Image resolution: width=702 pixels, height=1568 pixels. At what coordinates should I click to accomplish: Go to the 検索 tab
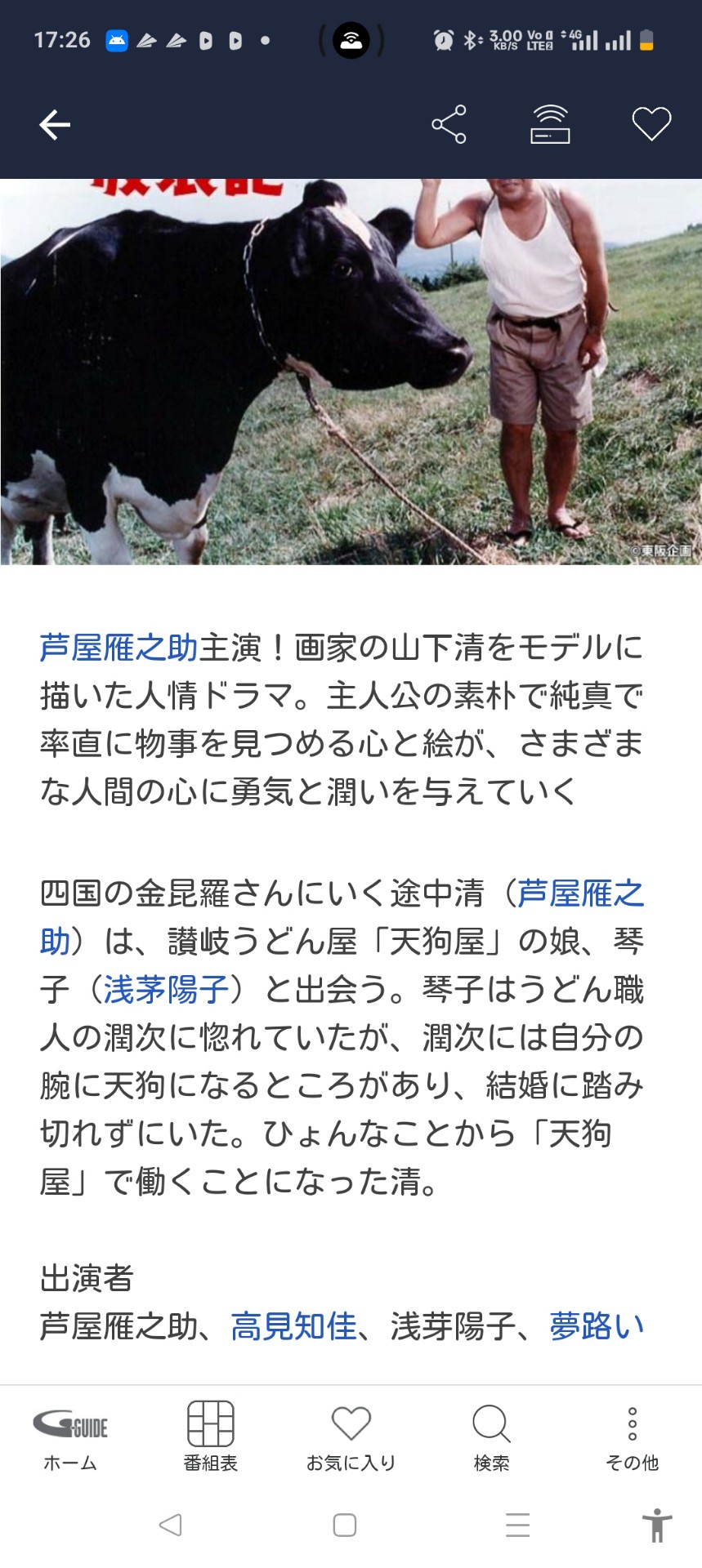492,1439
